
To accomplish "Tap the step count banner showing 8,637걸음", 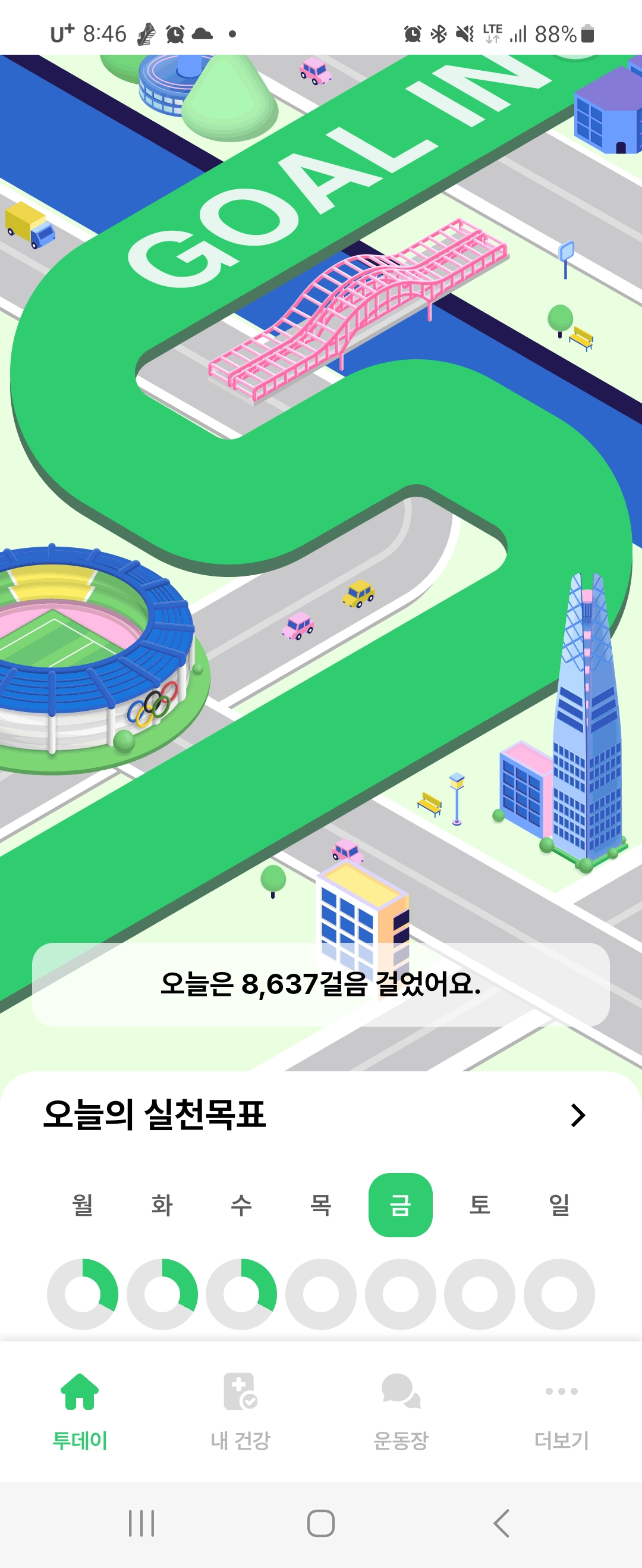I will tap(320, 984).
